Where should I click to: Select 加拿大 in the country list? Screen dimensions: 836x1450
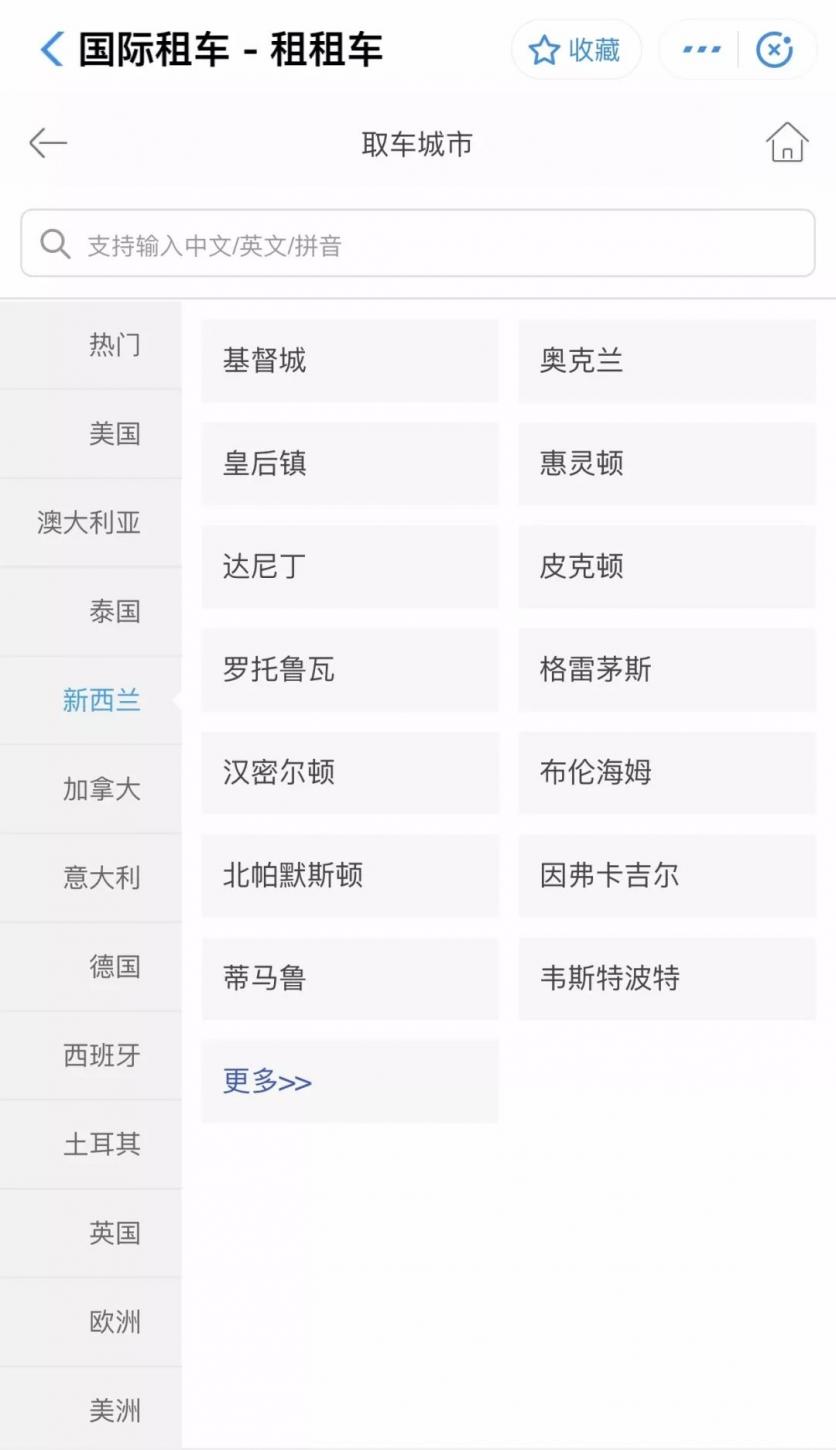point(91,789)
